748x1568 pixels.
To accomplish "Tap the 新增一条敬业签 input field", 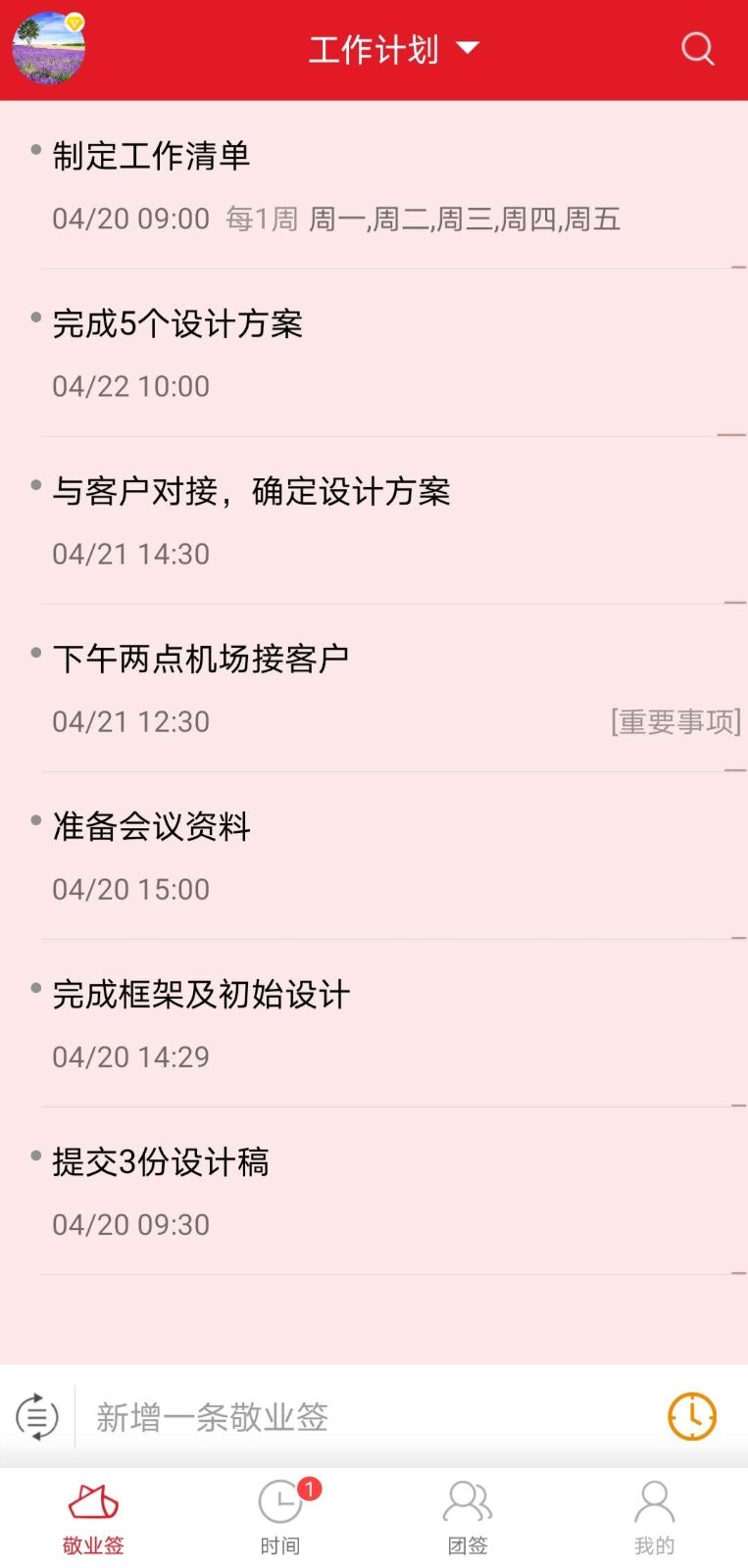I will [363, 1416].
